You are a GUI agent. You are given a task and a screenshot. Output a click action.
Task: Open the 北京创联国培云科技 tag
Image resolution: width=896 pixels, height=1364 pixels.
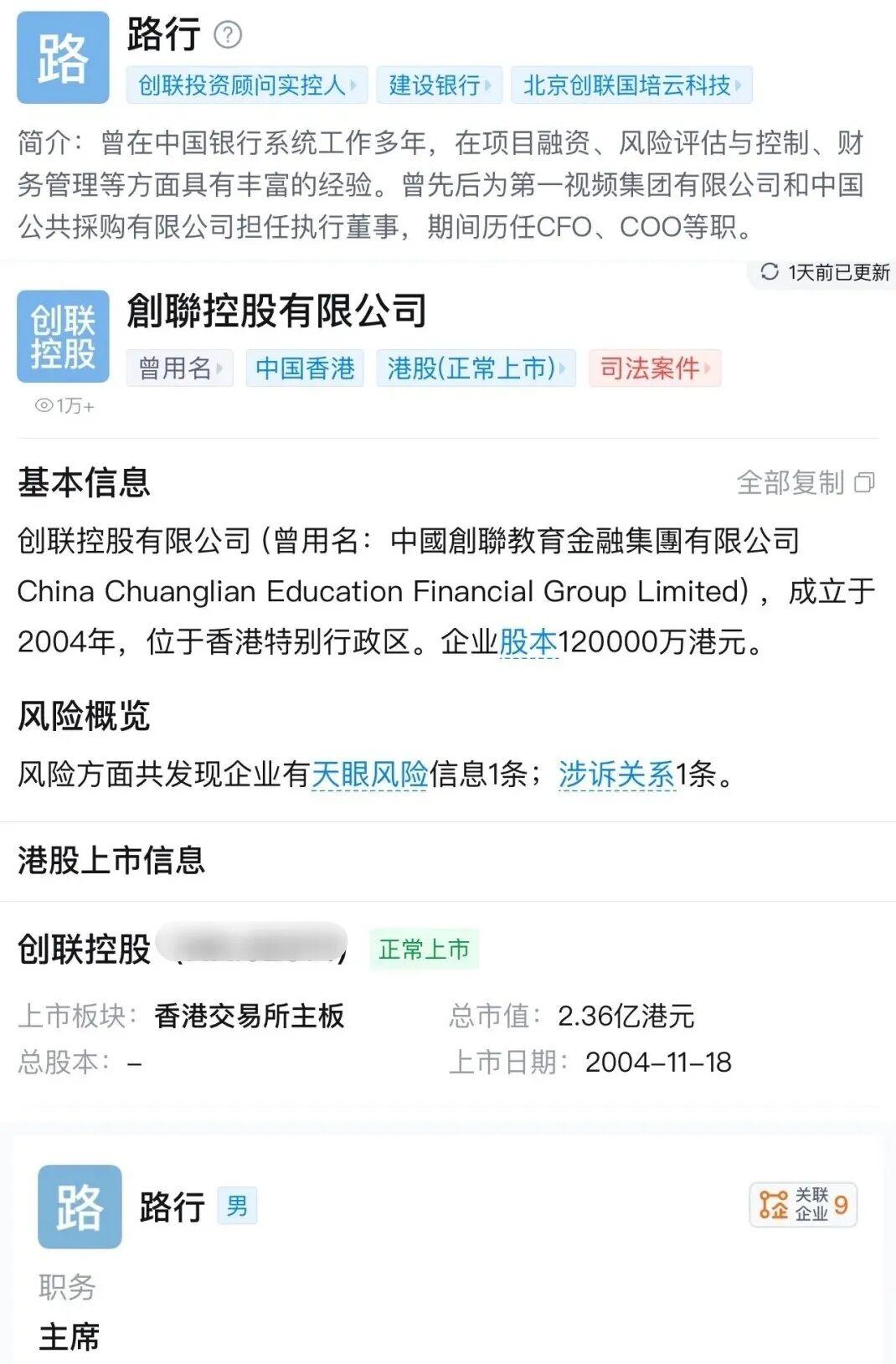click(x=631, y=85)
